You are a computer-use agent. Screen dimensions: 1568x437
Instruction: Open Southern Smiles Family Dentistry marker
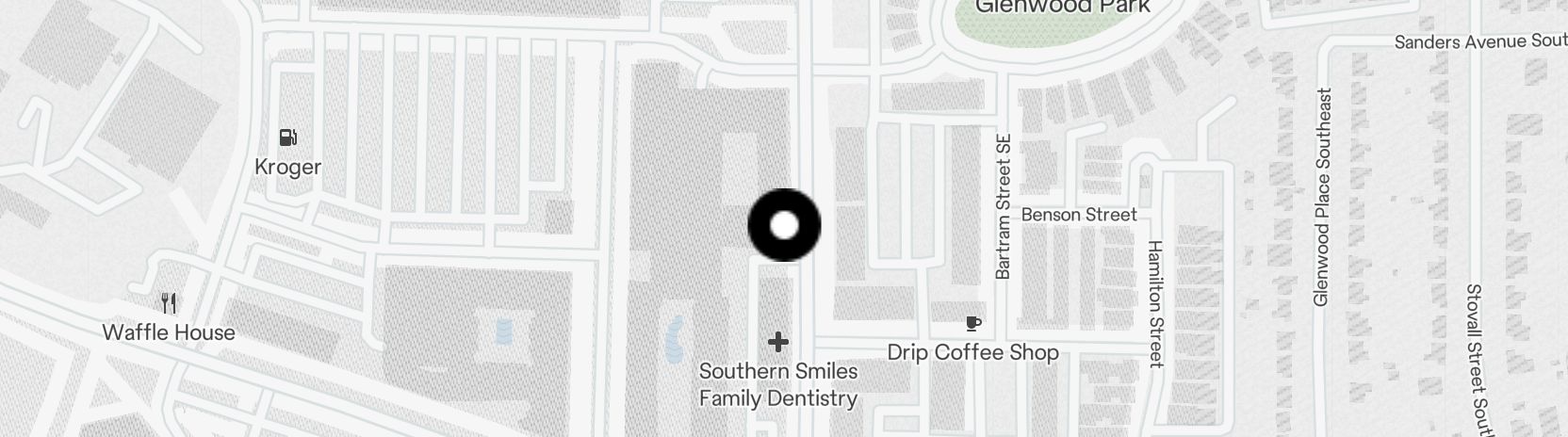[778, 342]
